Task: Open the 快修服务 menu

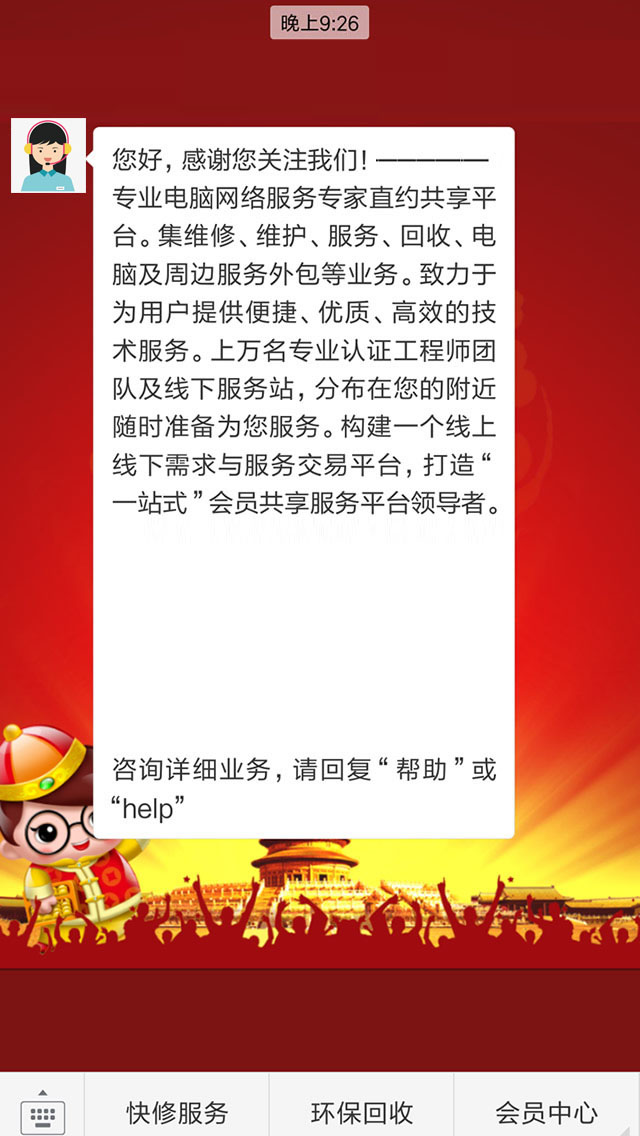Action: (177, 1110)
